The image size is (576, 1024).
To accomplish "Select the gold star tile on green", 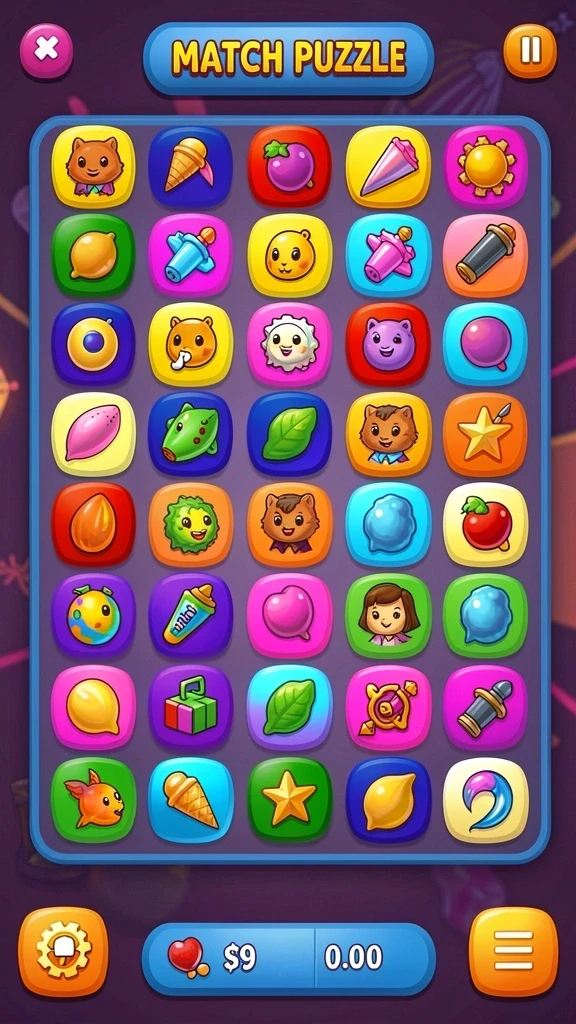I will (x=289, y=799).
